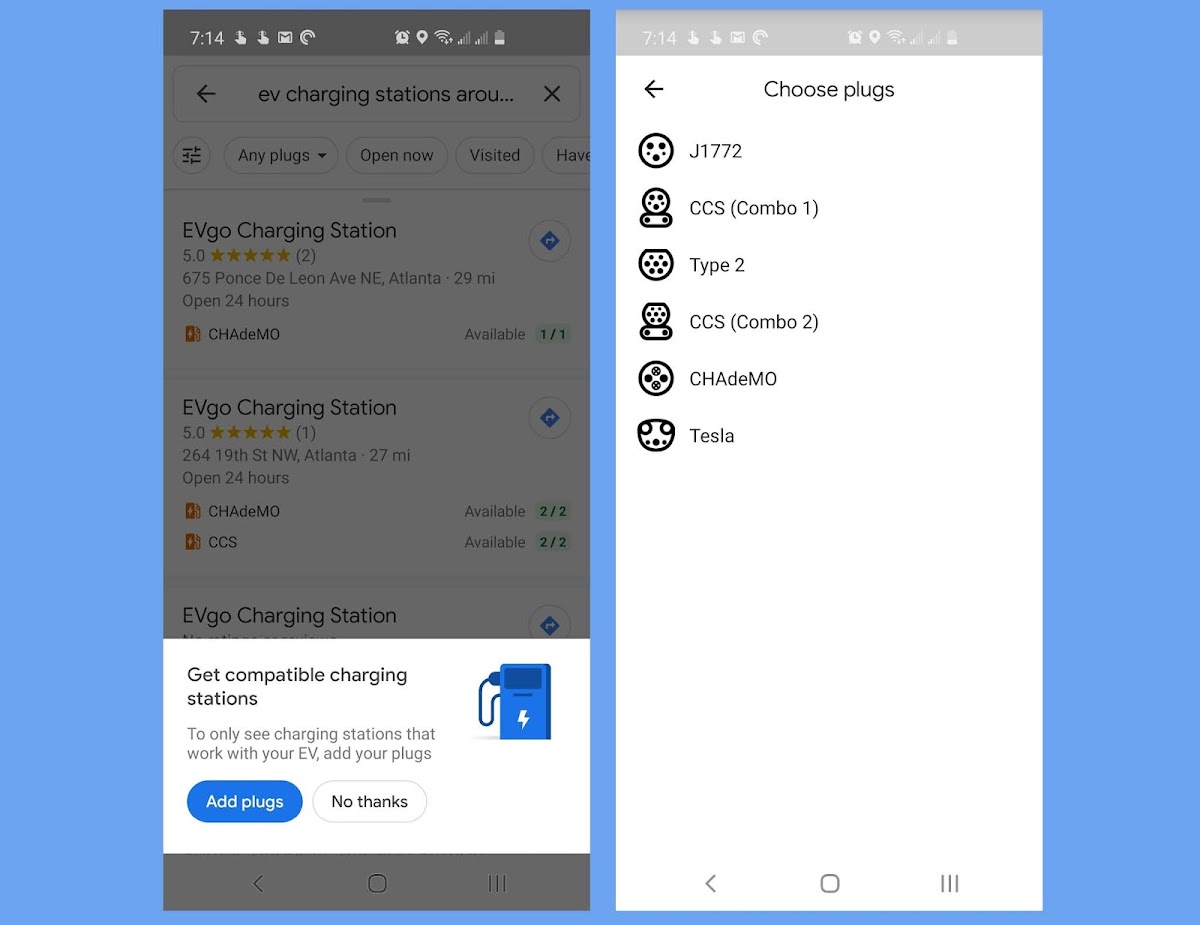Choose CCS (Combo 2) plug
1200x925 pixels.
tap(829, 322)
